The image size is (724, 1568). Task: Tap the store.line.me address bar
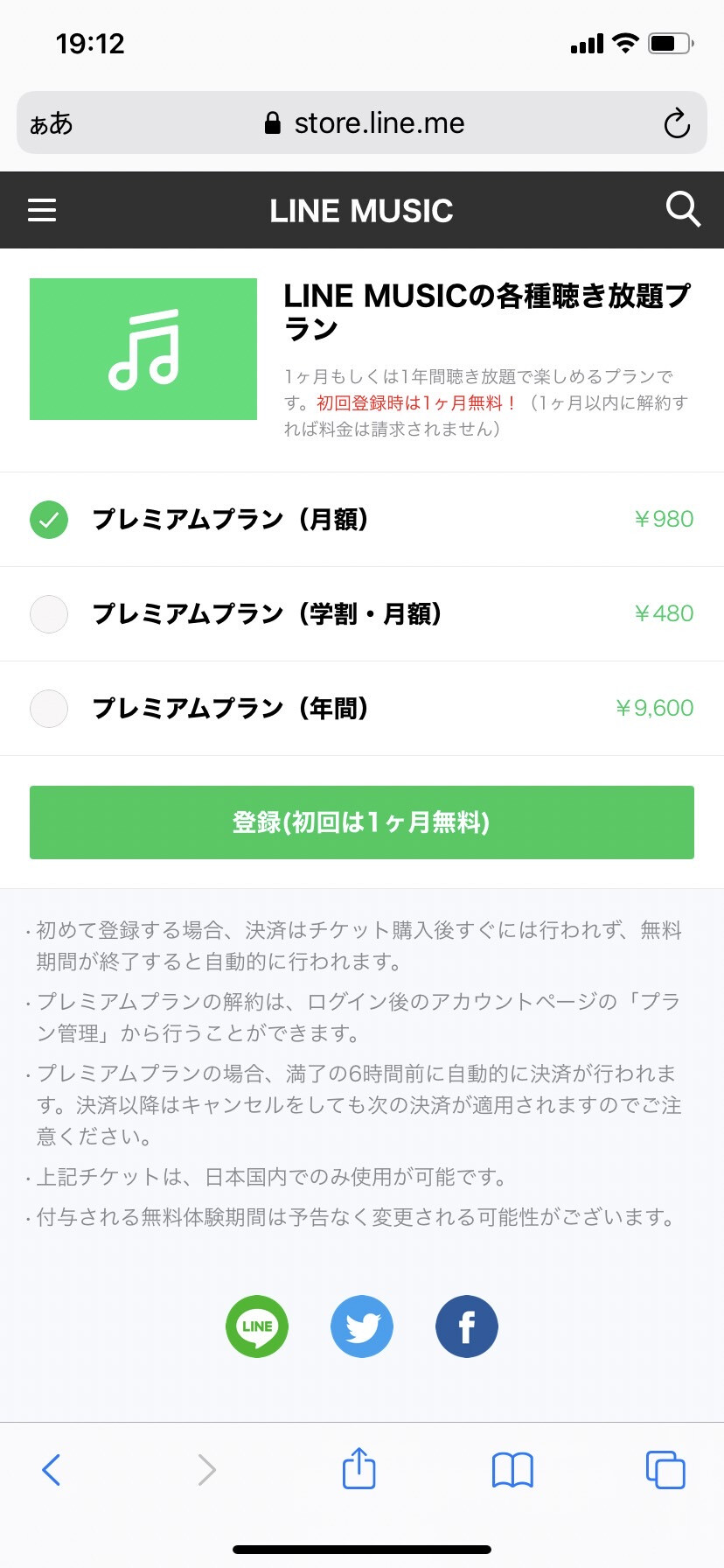click(x=367, y=123)
